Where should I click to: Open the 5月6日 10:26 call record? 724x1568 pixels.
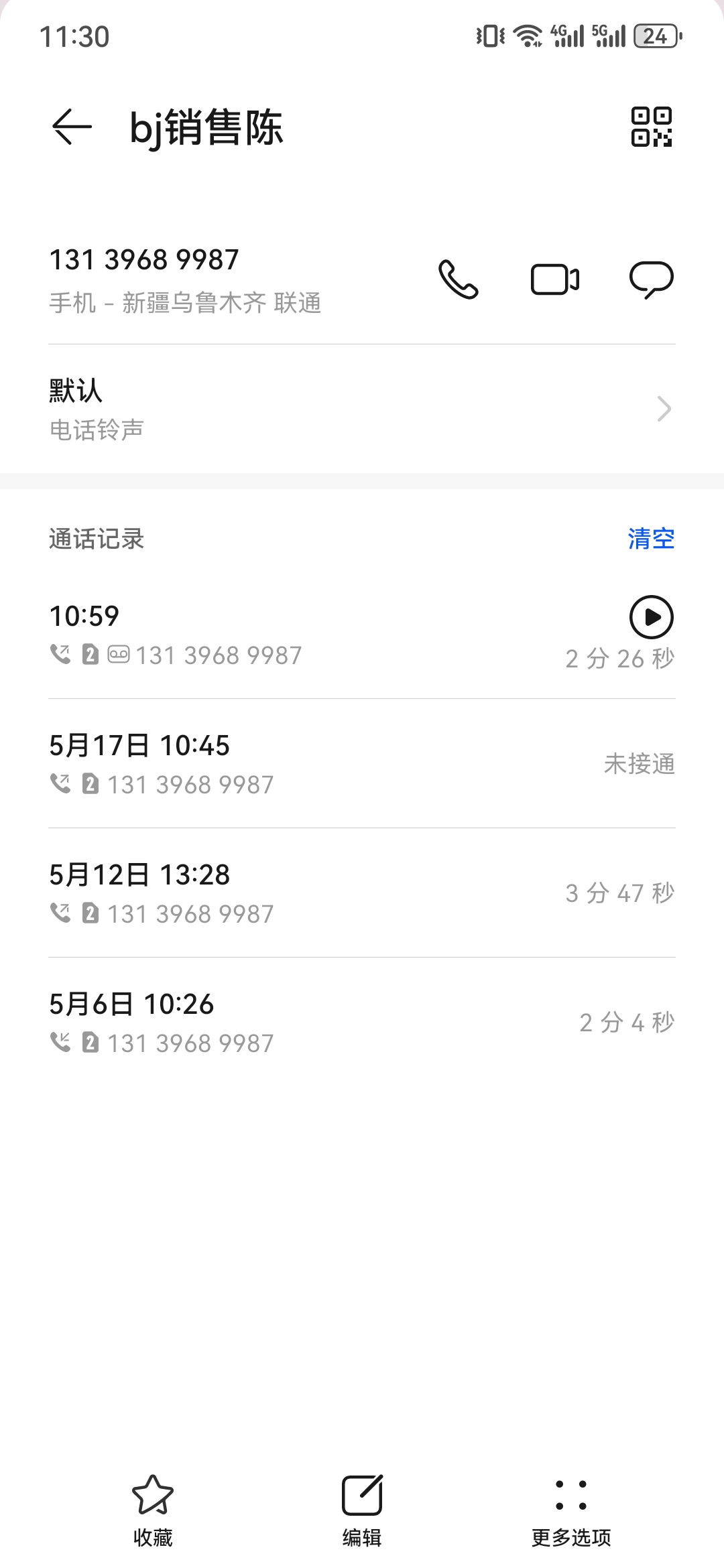[x=362, y=1022]
